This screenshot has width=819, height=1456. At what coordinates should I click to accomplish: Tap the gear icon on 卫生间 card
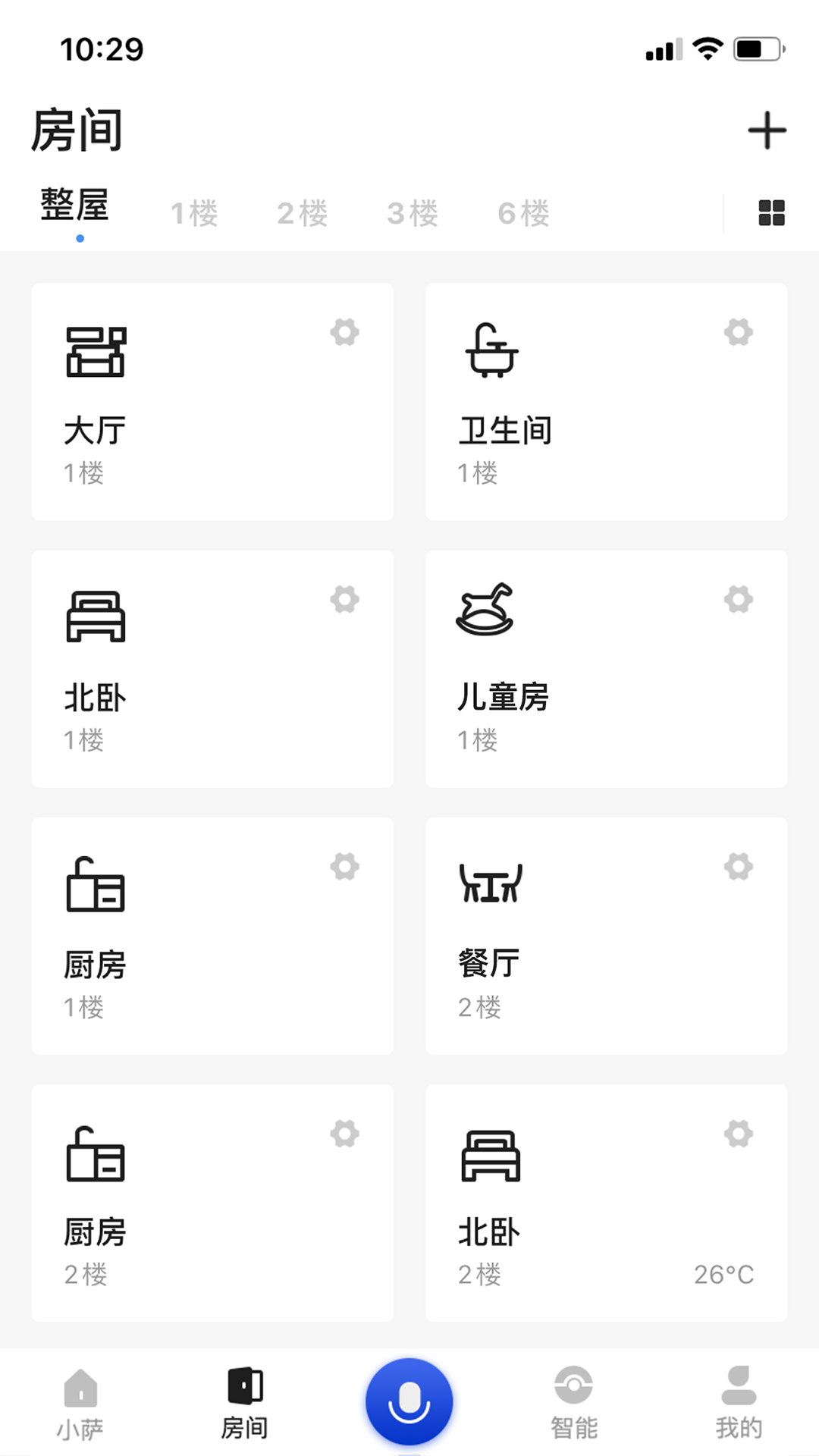pos(739,332)
